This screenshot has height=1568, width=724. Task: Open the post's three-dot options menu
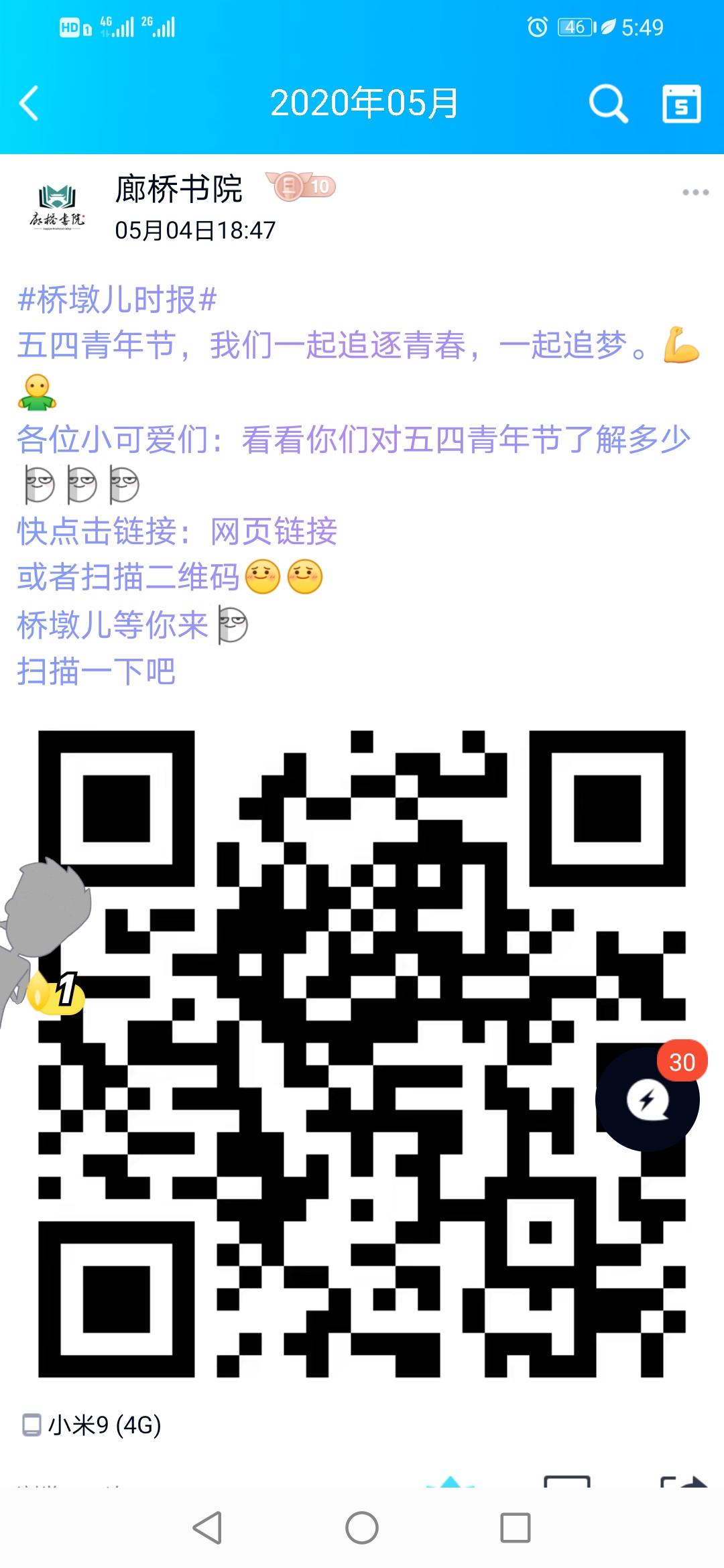695,192
